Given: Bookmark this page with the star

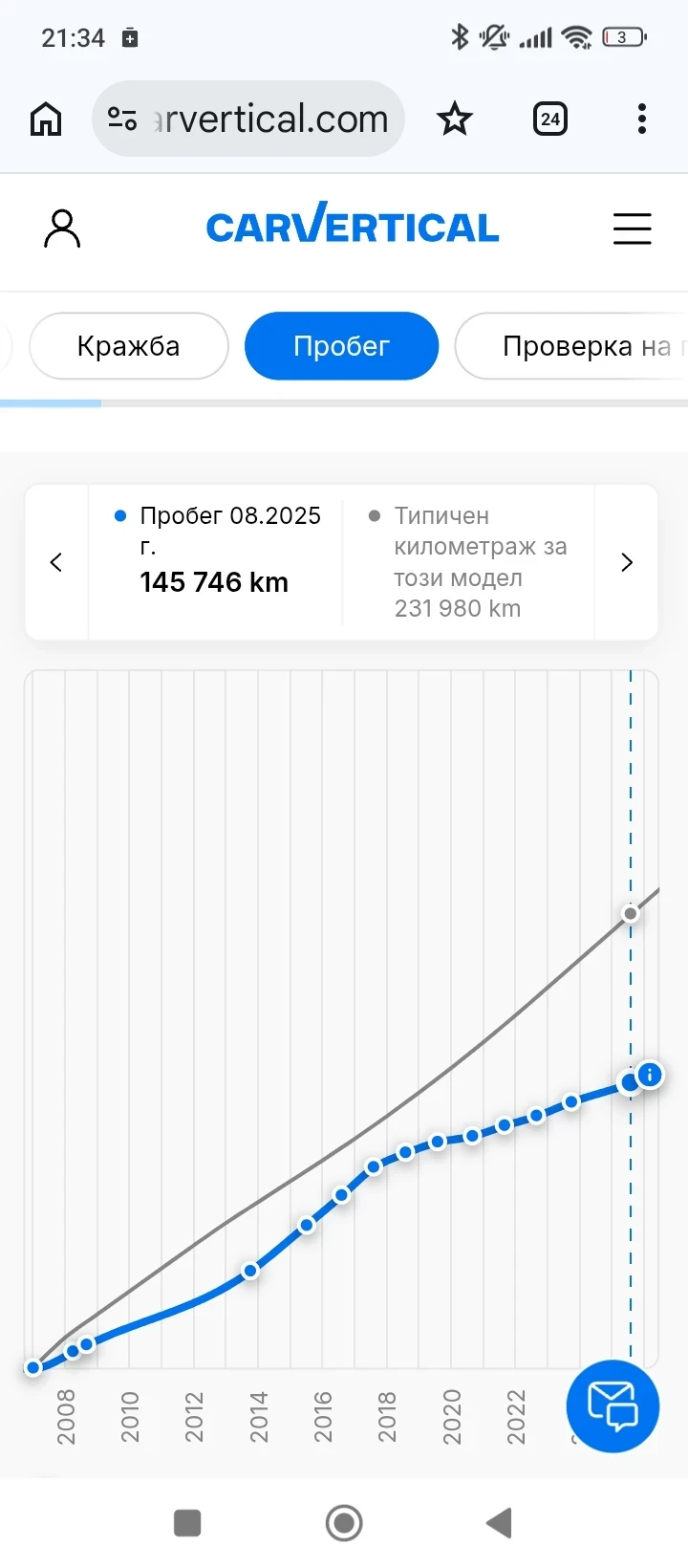Looking at the screenshot, I should point(455,120).
